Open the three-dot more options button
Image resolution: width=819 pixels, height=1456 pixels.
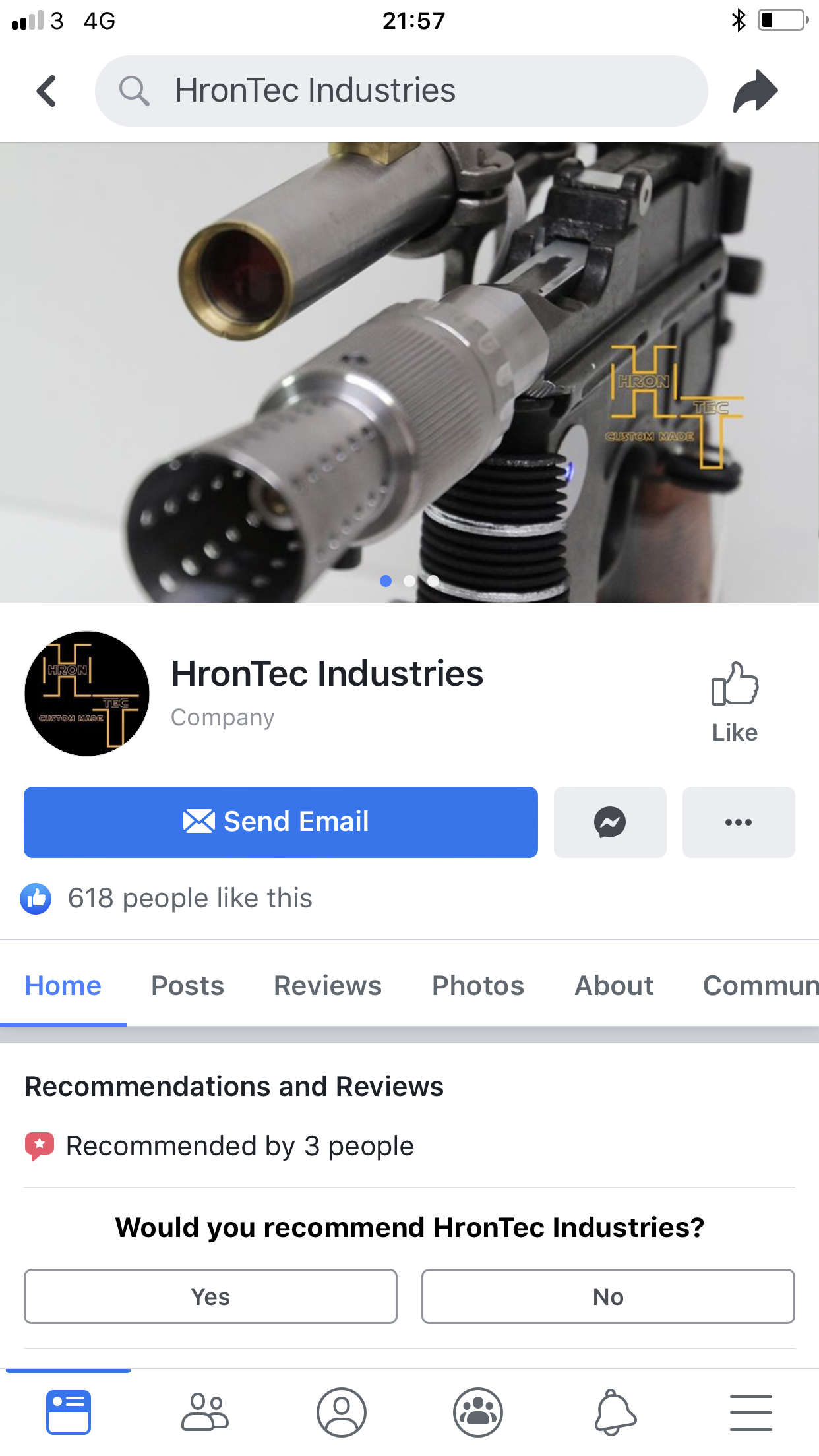[739, 822]
